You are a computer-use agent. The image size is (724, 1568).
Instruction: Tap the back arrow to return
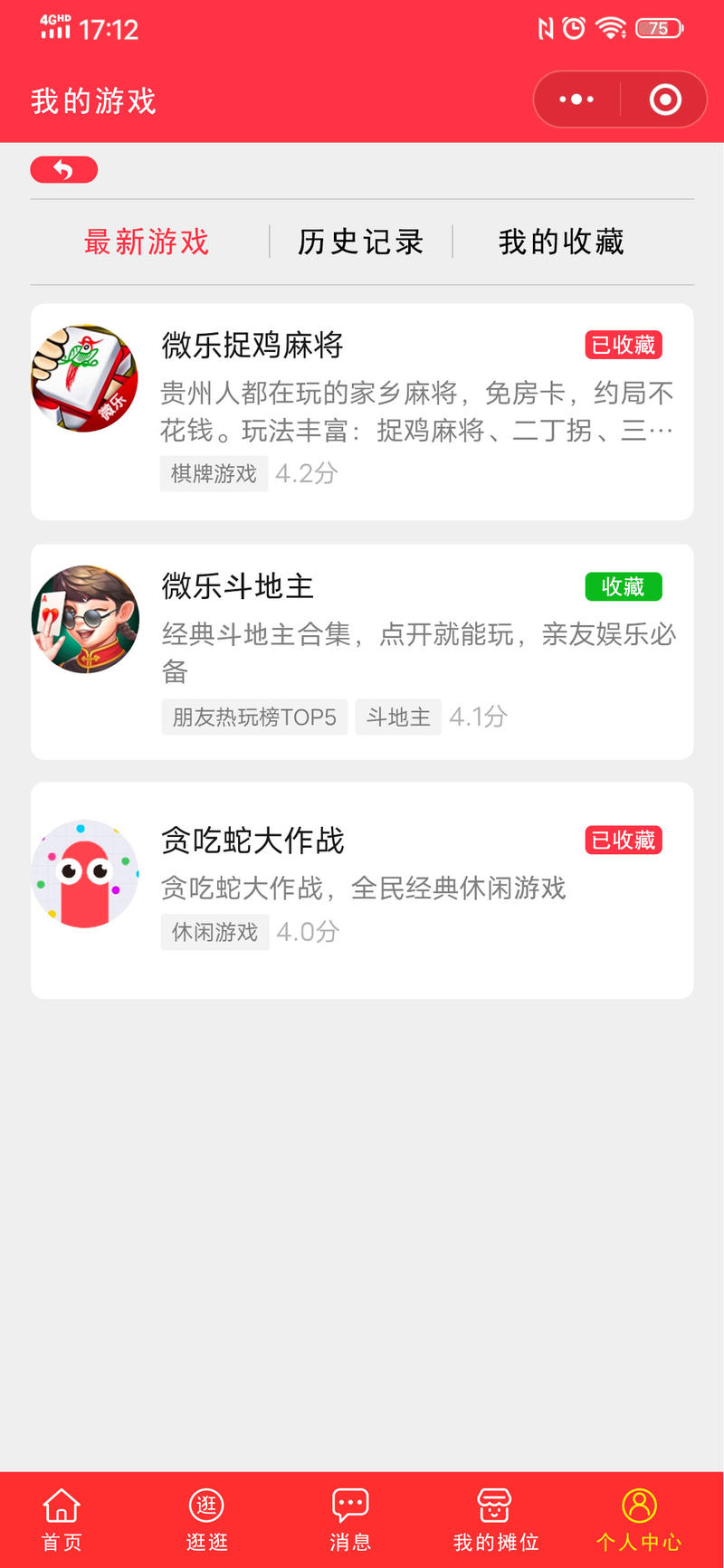[63, 169]
